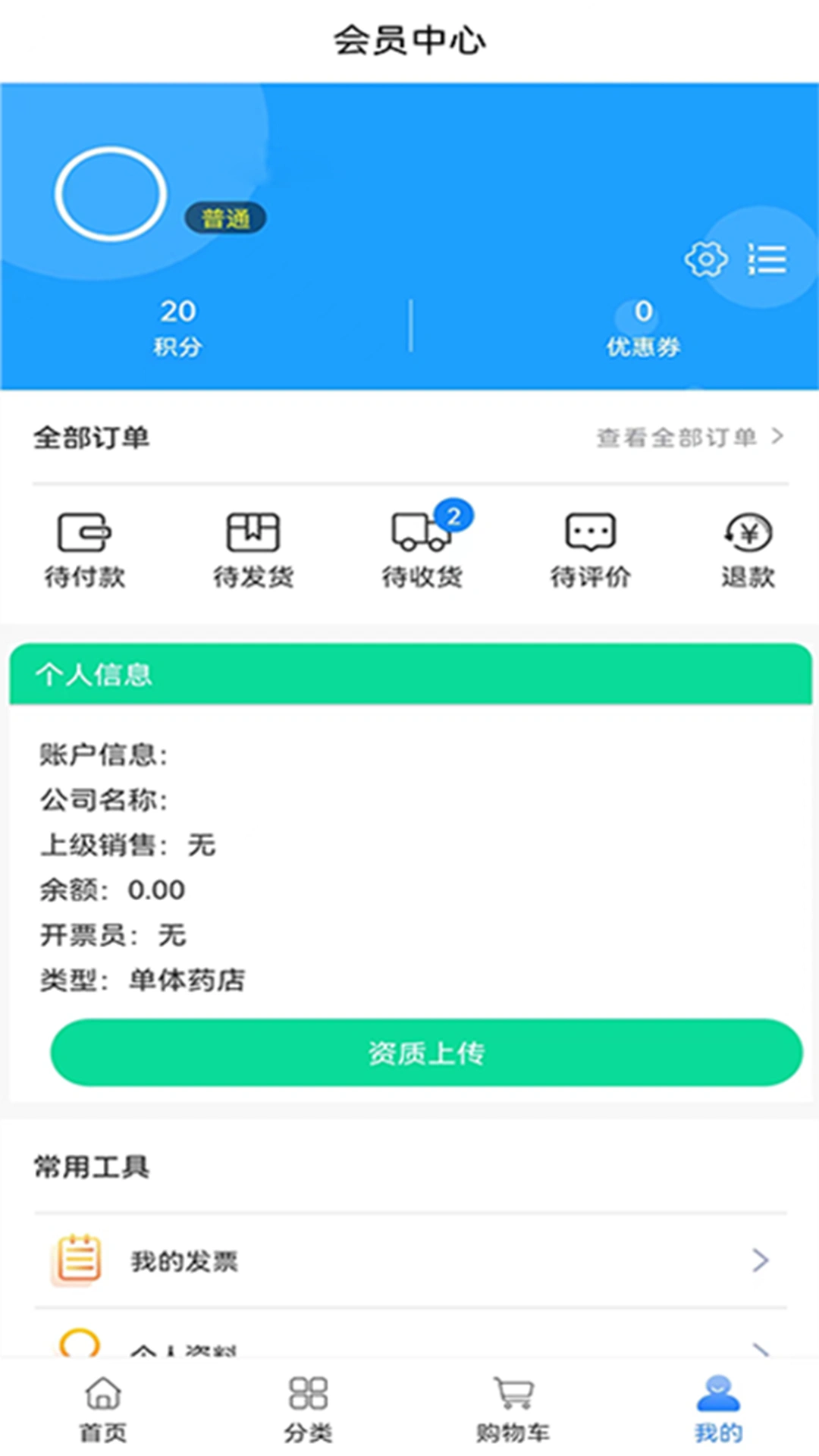Image resolution: width=819 pixels, height=1456 pixels.
Task: Click the order list icon beside settings
Action: [767, 259]
